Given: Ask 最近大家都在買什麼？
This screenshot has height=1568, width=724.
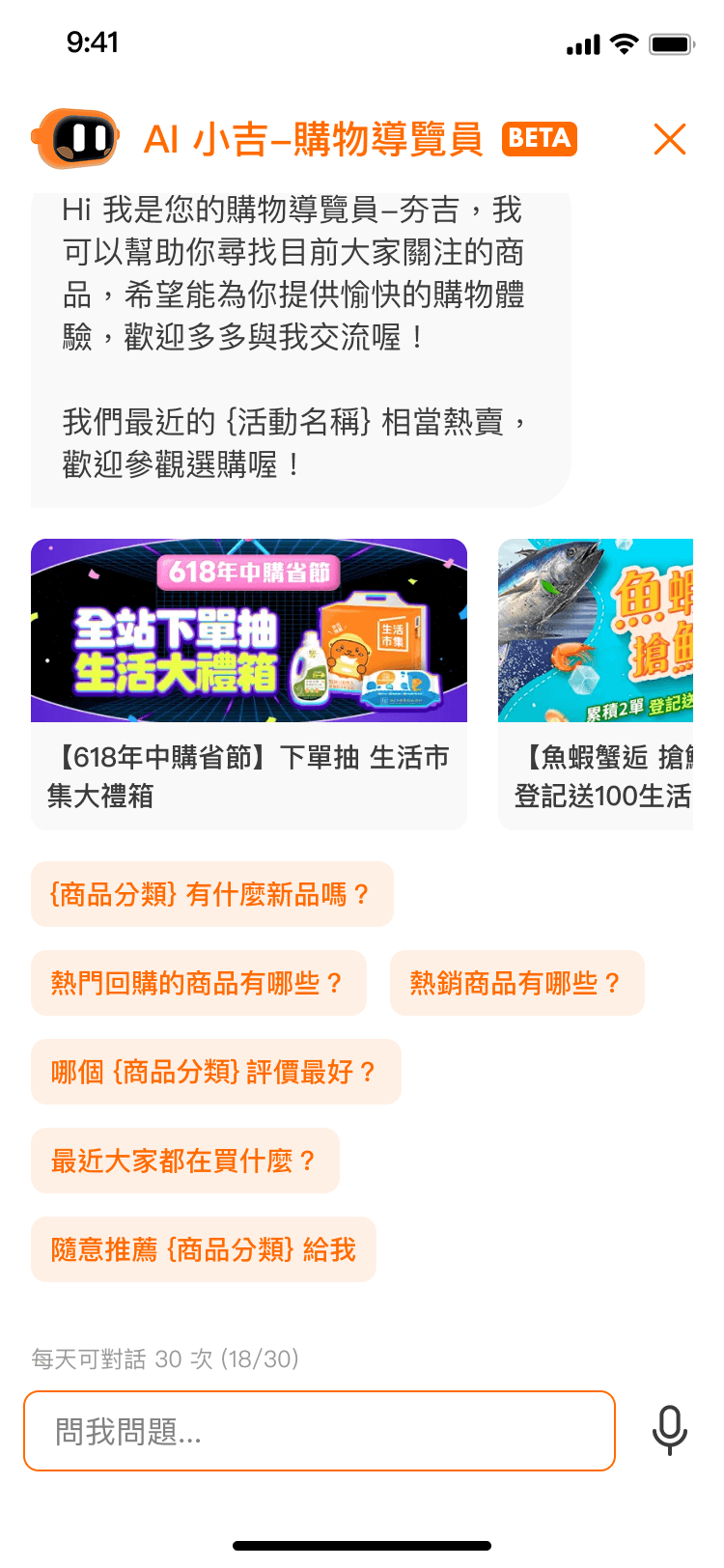Looking at the screenshot, I should [x=185, y=1161].
